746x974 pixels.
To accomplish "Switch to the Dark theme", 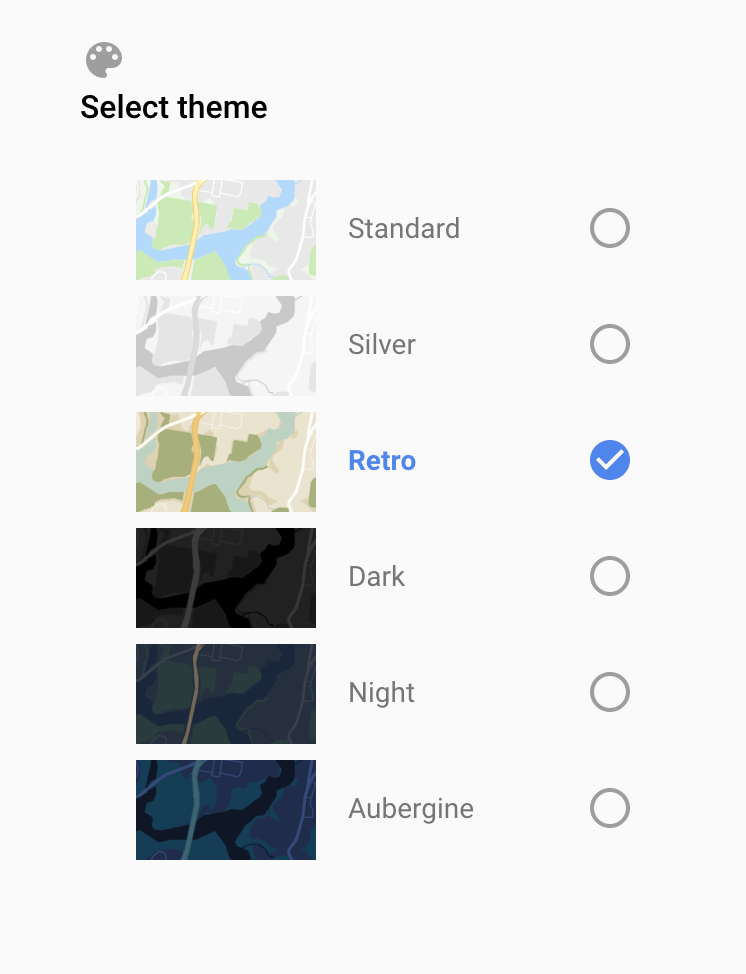I will 609,577.
